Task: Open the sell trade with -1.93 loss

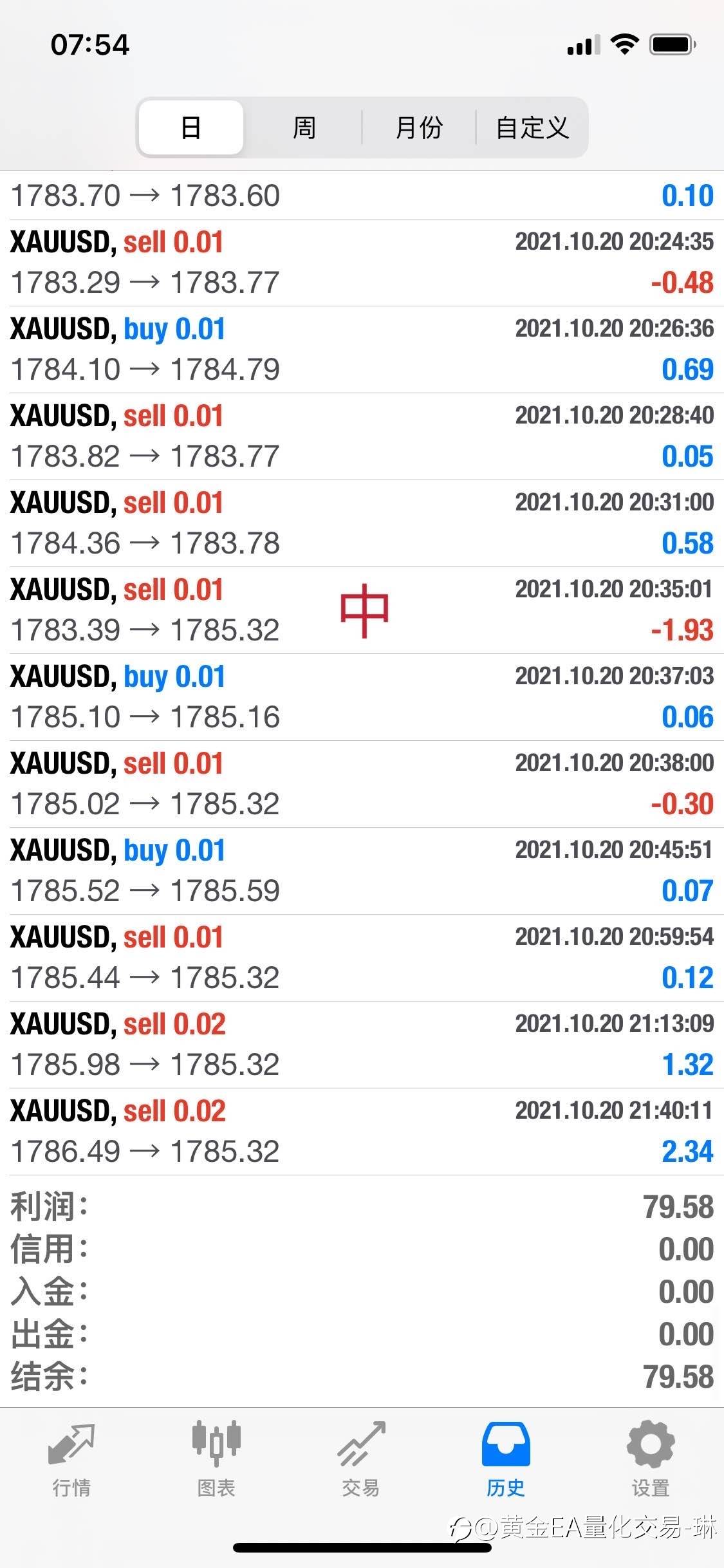Action: tap(362, 610)
